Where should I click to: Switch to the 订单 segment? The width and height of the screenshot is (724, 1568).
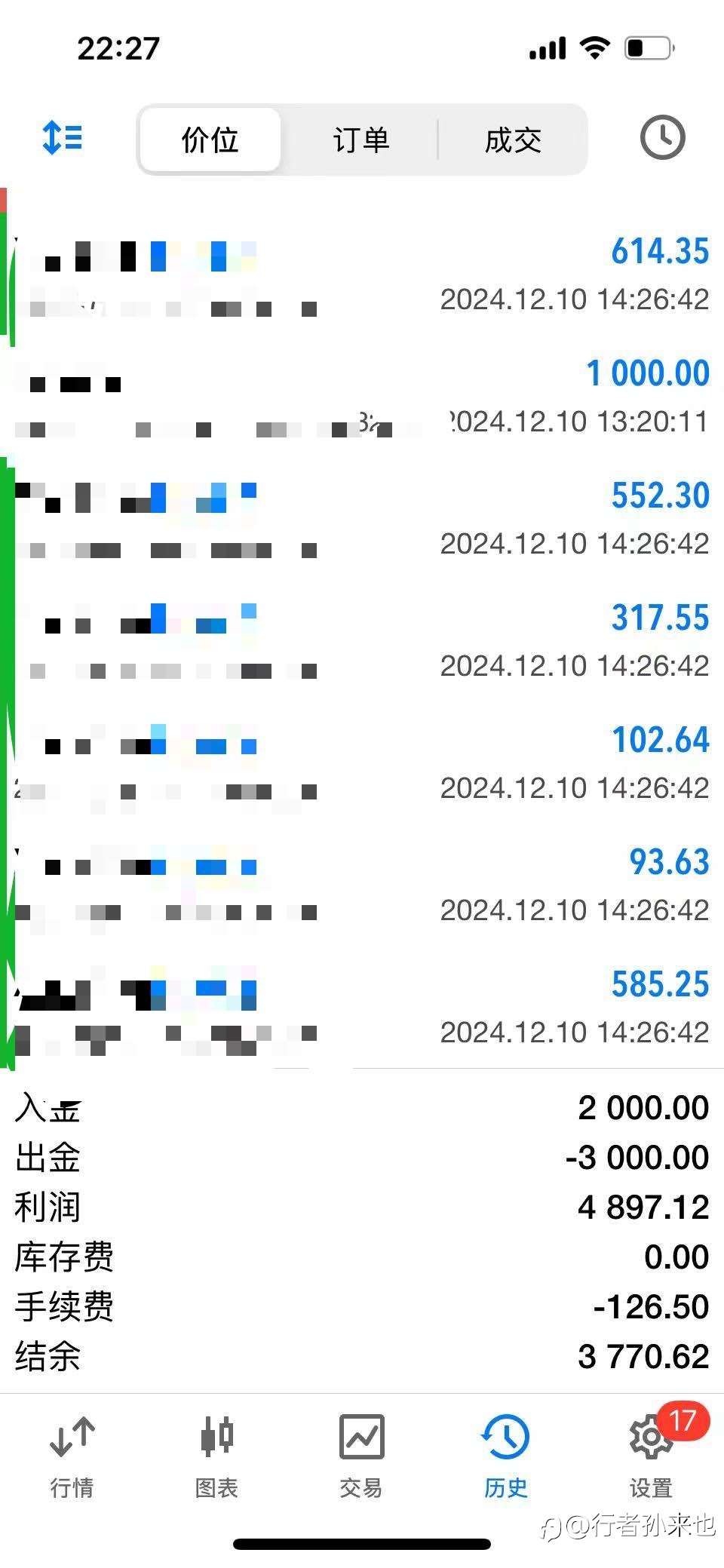pos(361,140)
